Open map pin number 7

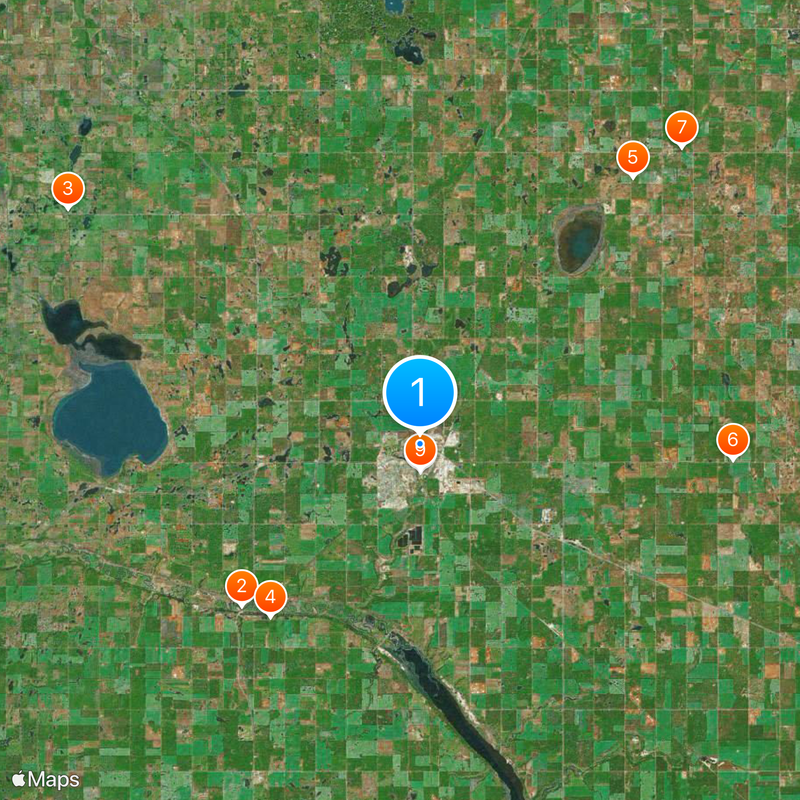(681, 127)
